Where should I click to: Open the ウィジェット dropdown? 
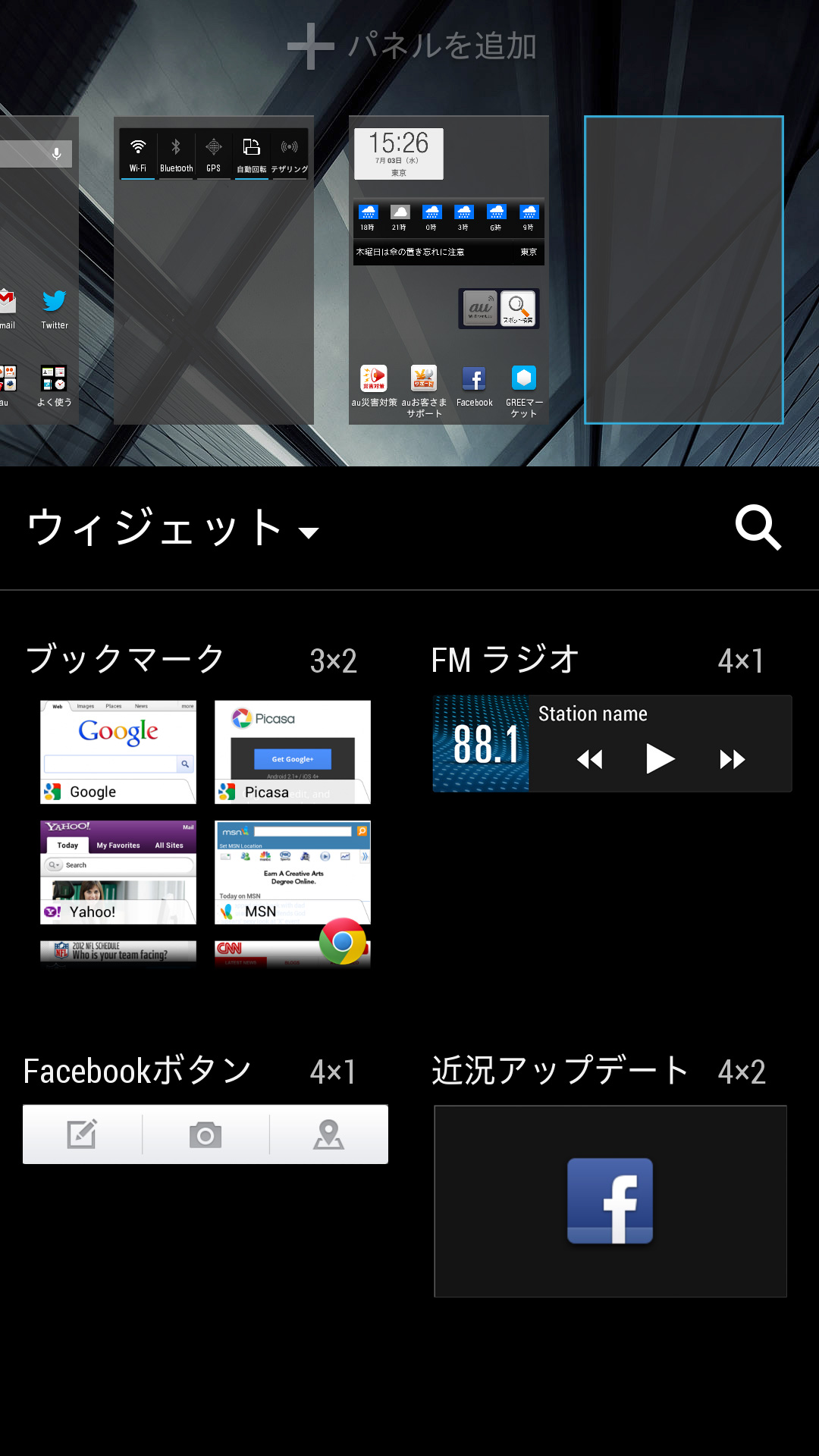pyautogui.click(x=173, y=529)
